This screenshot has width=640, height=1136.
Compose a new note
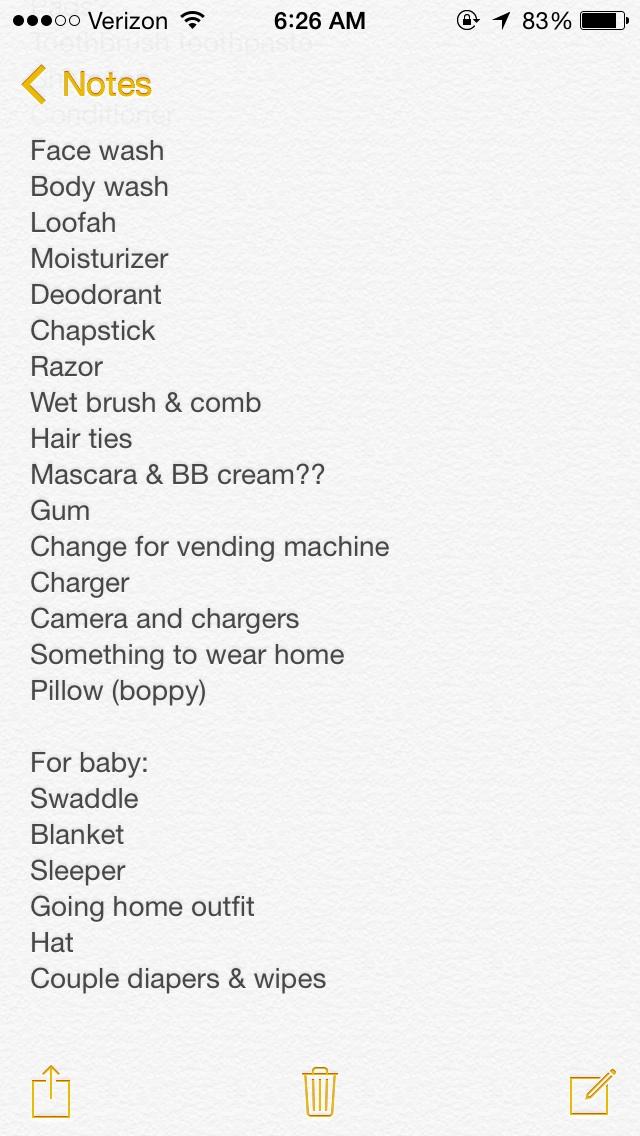click(x=592, y=1091)
